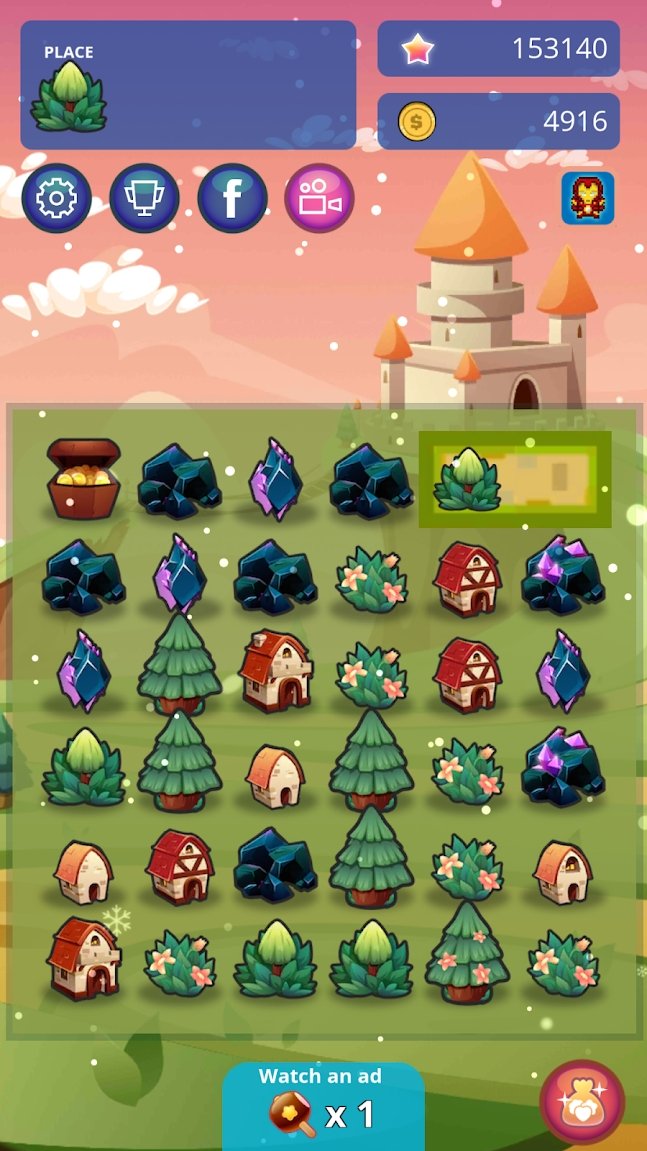Watch an ad for a hammer
Viewport: 647px width, 1151px height.
click(323, 1105)
